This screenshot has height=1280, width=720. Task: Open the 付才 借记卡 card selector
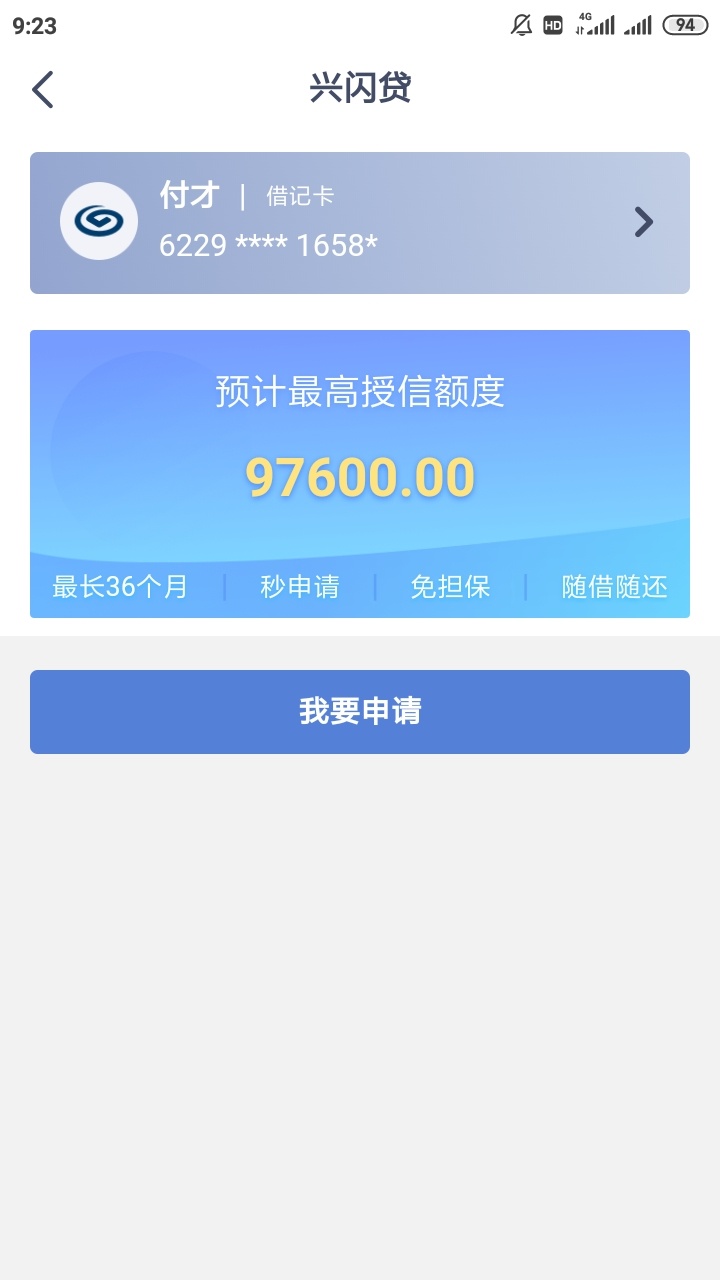click(x=360, y=223)
